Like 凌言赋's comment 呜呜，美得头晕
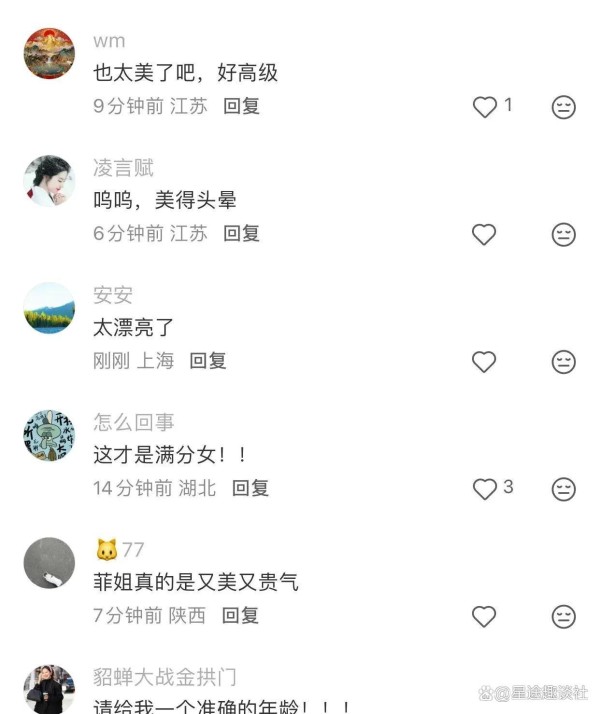 pyautogui.click(x=484, y=234)
